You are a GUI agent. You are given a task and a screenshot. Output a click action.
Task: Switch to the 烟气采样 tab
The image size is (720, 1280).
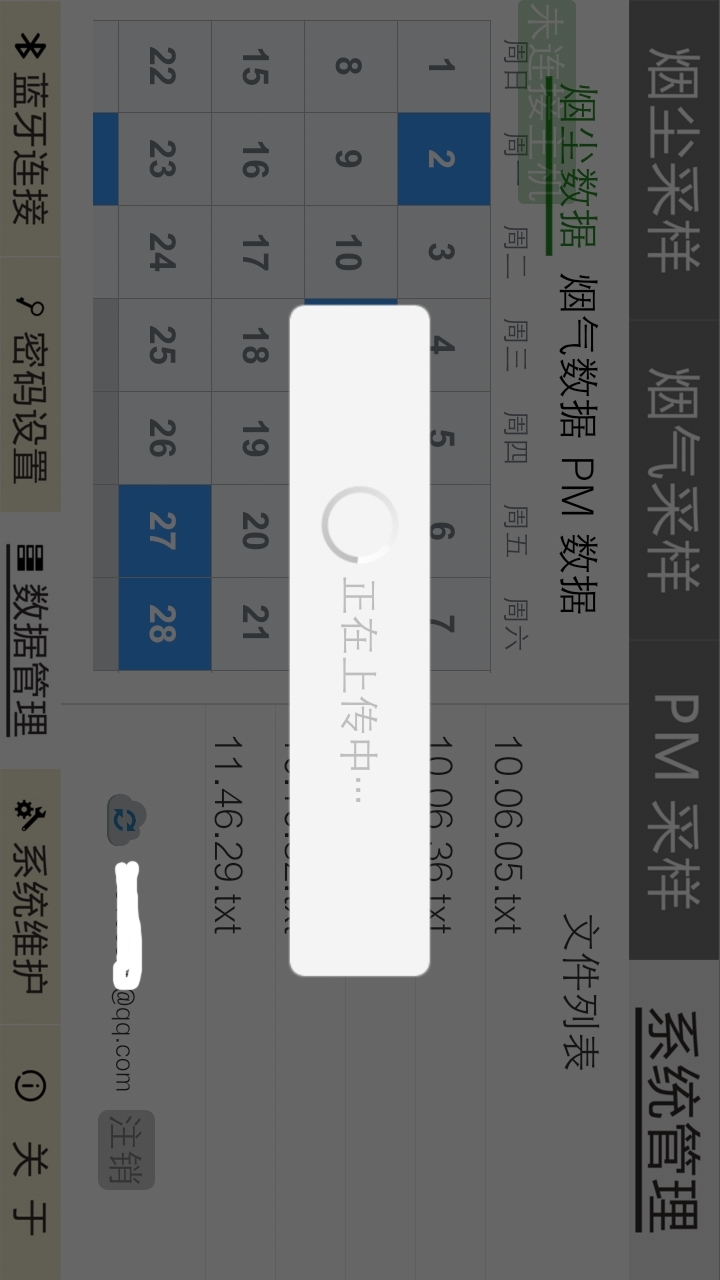pyautogui.click(x=674, y=480)
